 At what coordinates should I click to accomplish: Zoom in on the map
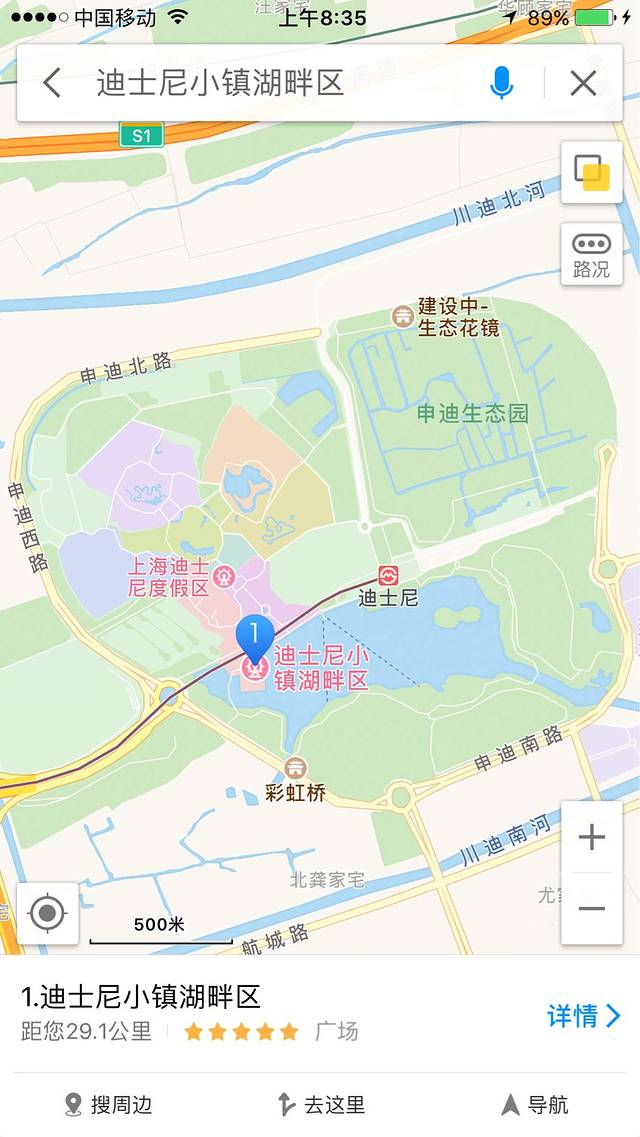(591, 837)
